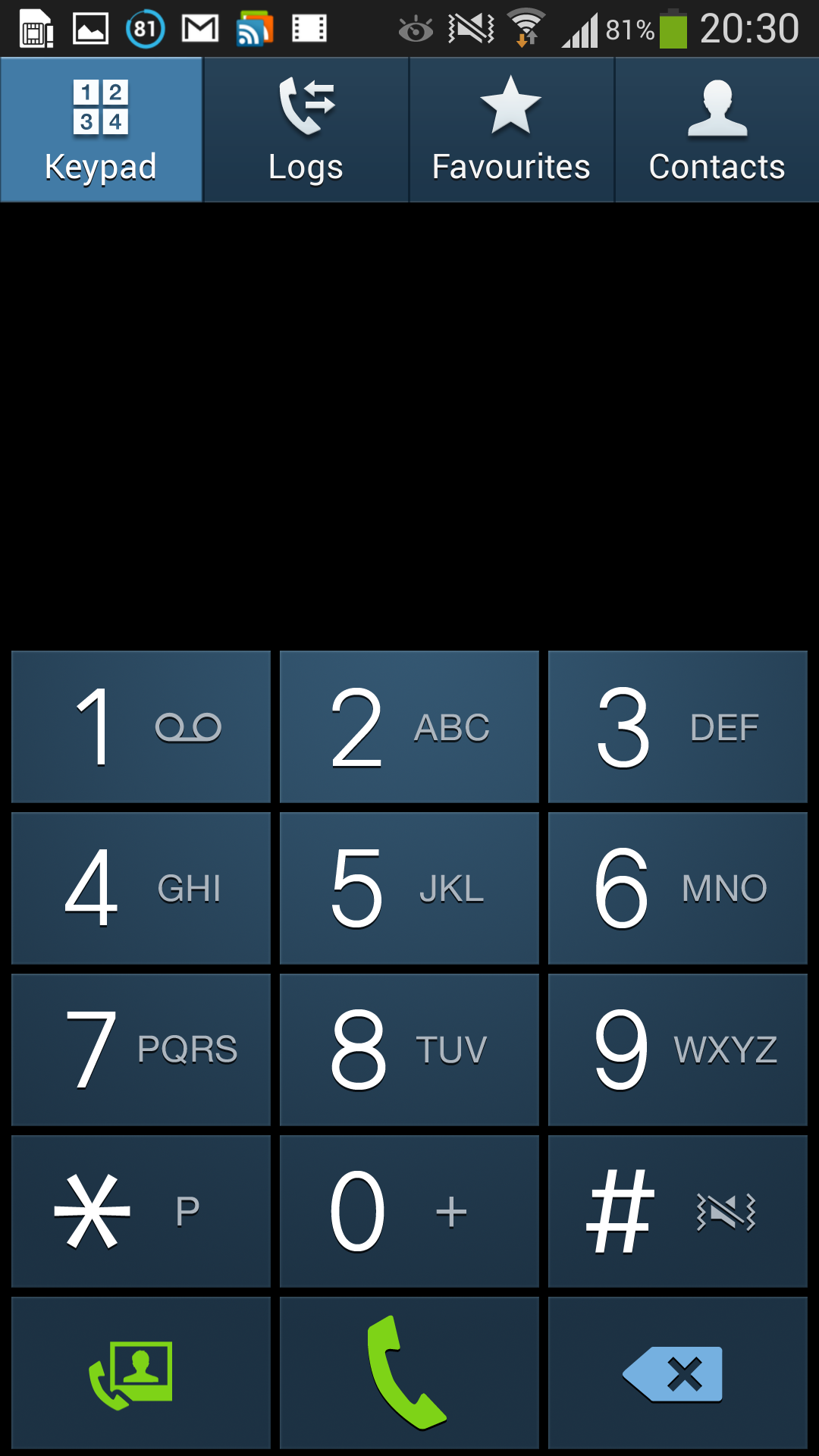819x1456 pixels.
Task: Place a voice call with green phone
Action: point(409,1373)
